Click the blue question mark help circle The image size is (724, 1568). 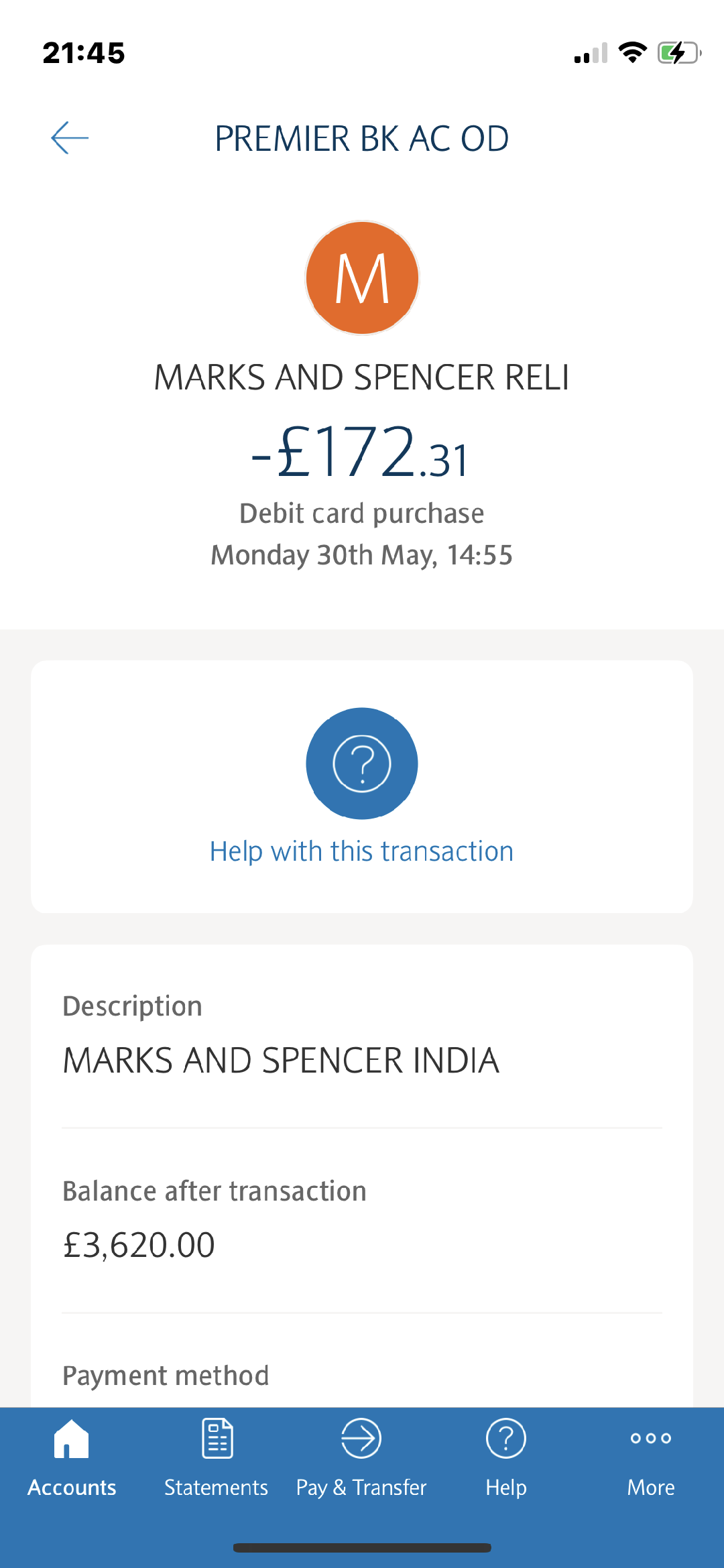tap(361, 764)
